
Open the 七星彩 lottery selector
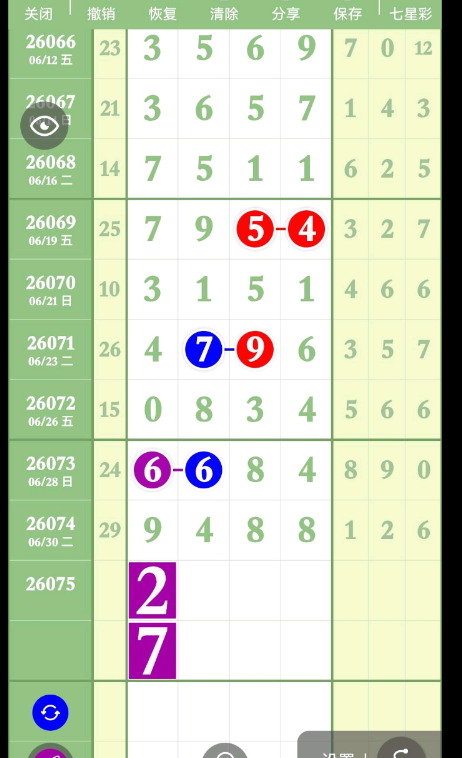[x=411, y=14]
